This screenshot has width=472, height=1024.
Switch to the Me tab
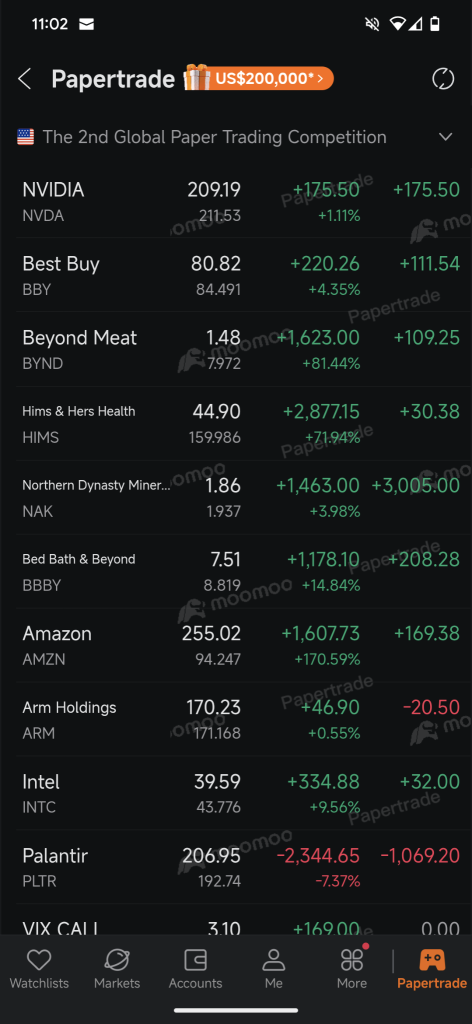274,969
